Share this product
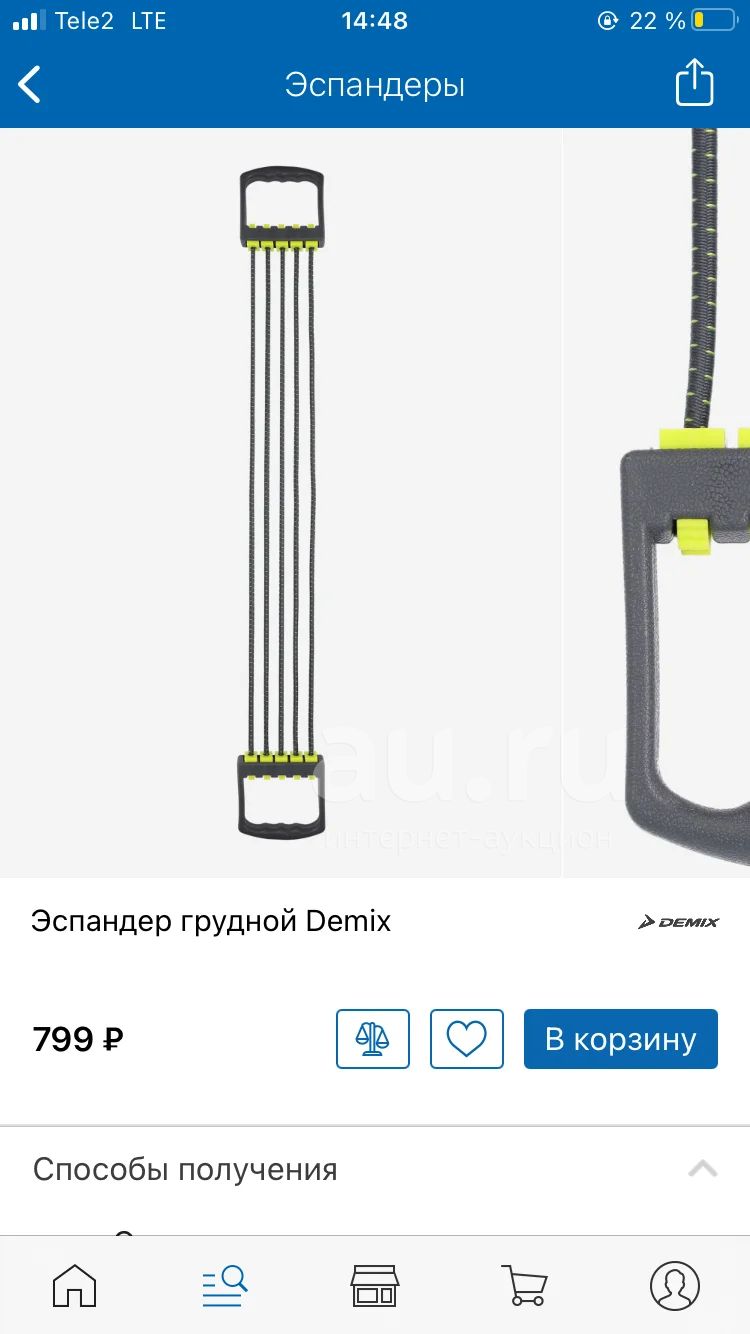The image size is (750, 1334). pos(694,83)
